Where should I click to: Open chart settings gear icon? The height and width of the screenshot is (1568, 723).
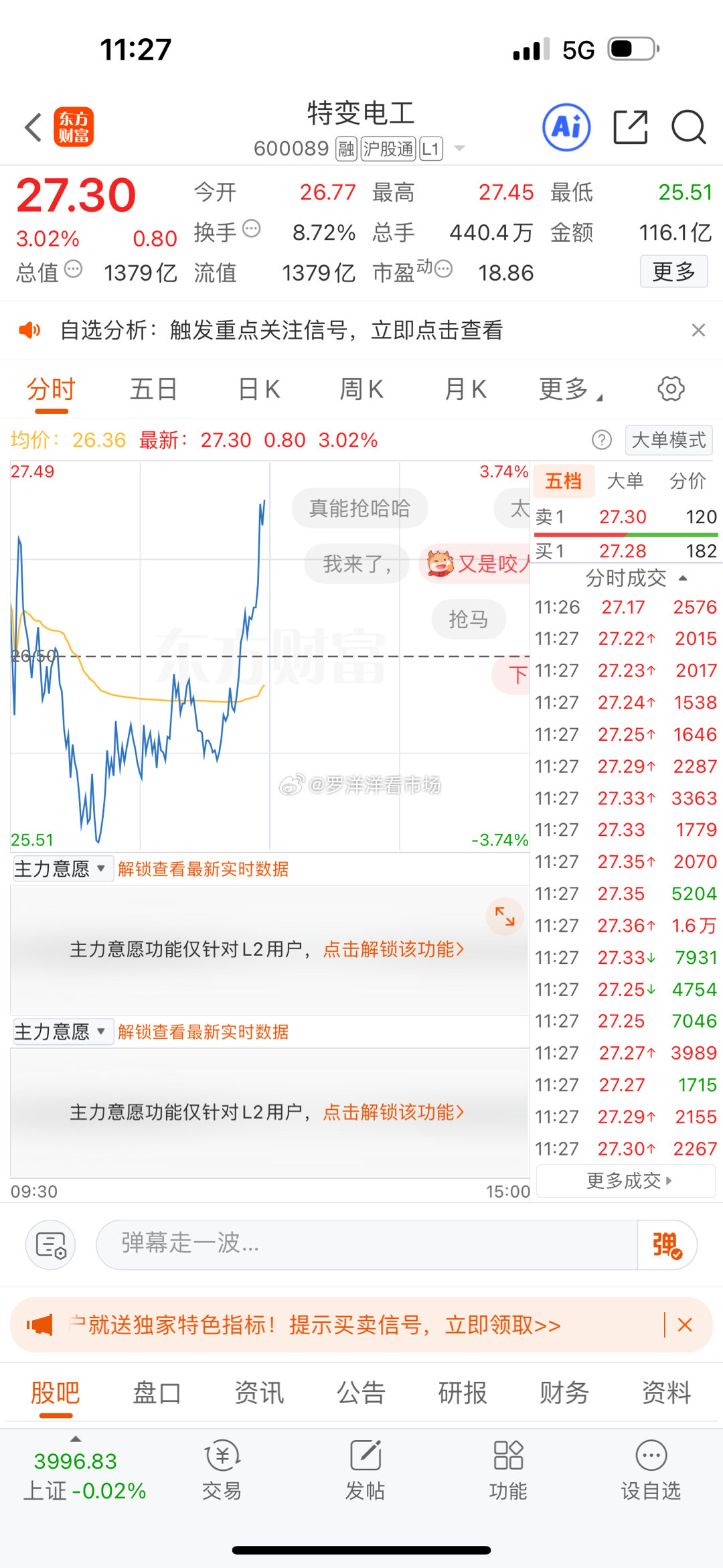point(670,388)
